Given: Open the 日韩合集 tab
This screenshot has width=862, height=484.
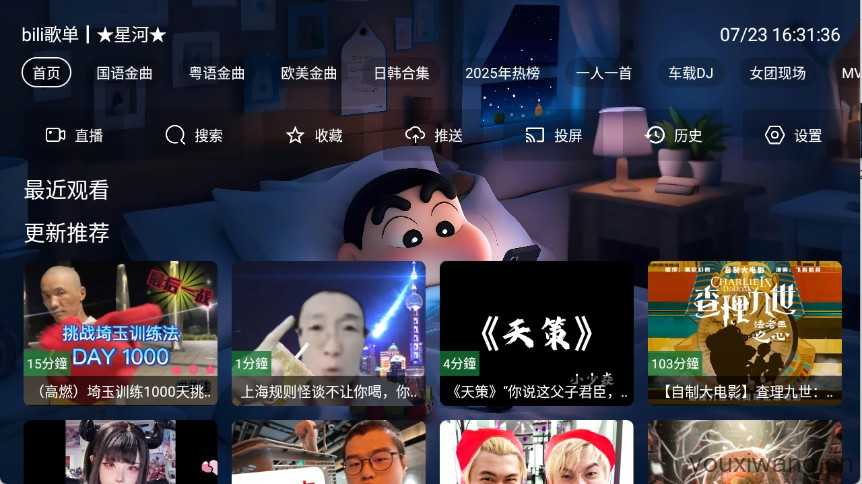Looking at the screenshot, I should (401, 73).
